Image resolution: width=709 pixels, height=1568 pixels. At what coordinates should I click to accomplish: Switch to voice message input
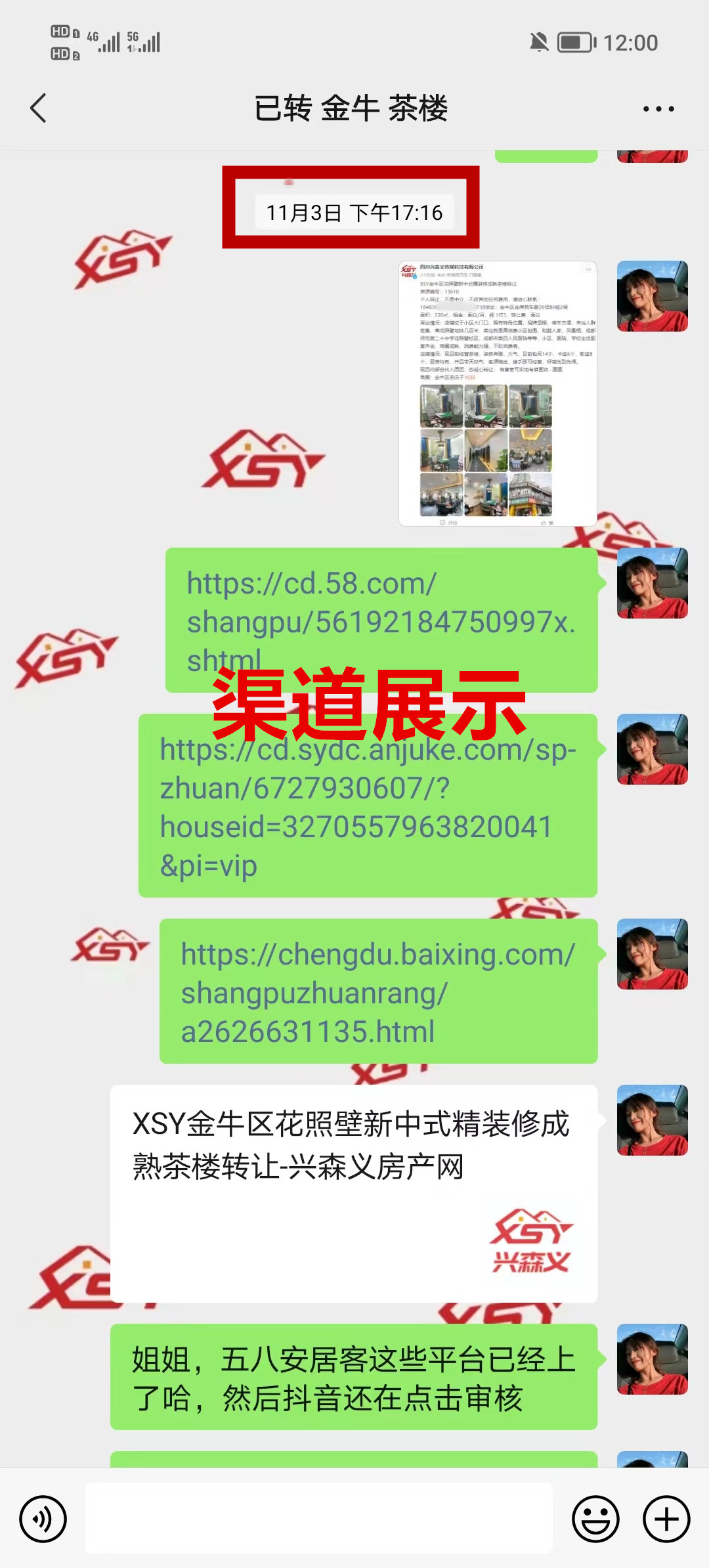43,1519
